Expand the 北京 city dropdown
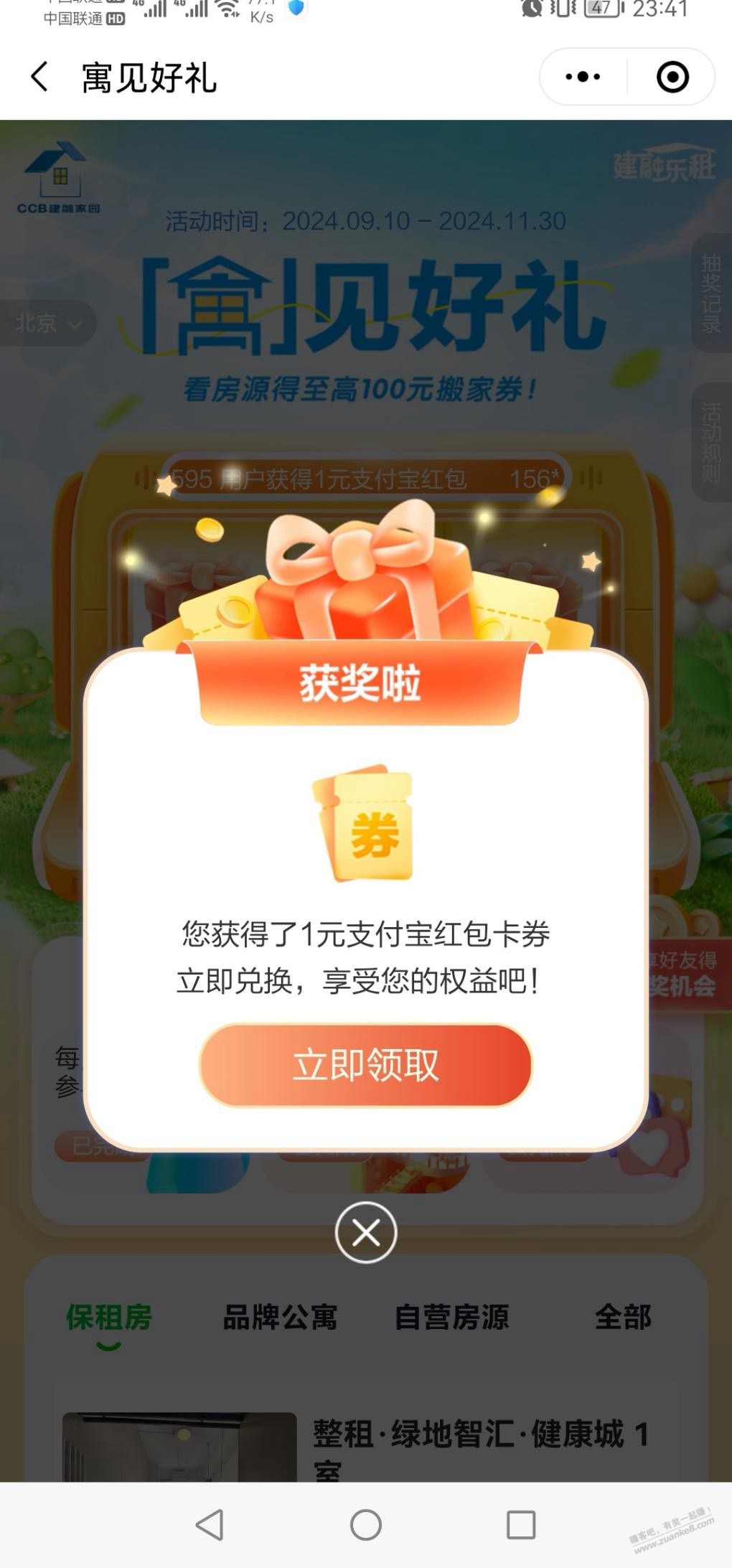Image resolution: width=732 pixels, height=1568 pixels. click(x=47, y=323)
